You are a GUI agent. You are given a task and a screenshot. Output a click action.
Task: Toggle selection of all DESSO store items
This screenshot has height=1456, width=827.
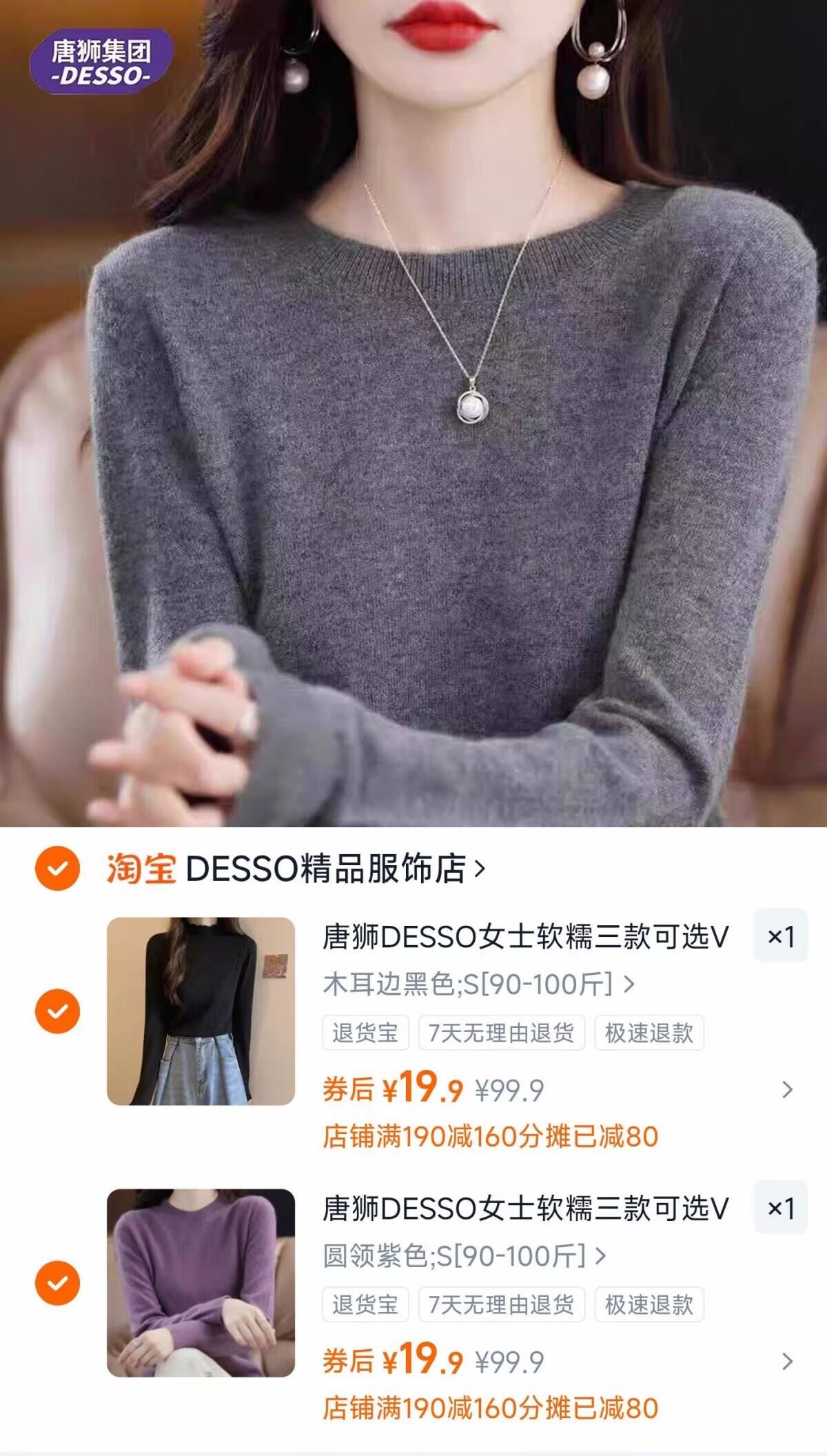58,871
